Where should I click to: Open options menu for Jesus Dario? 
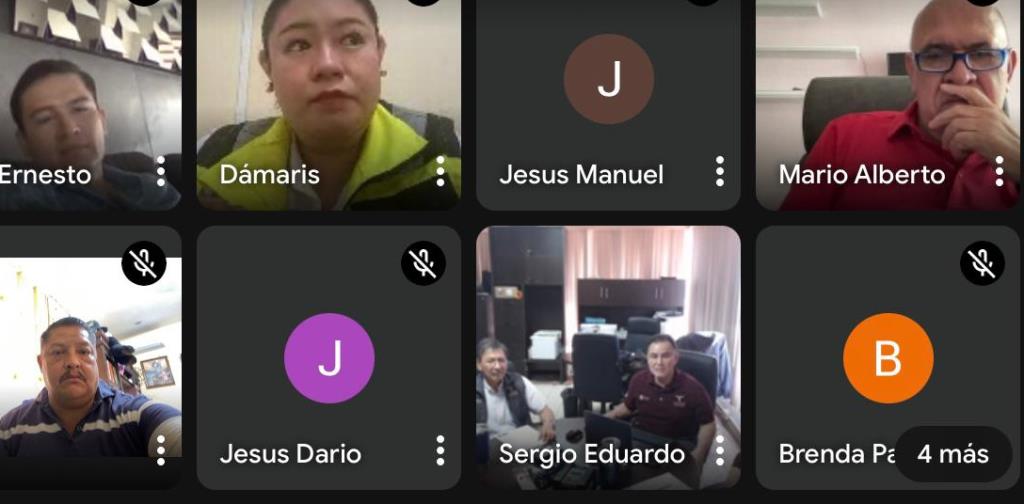(x=440, y=451)
